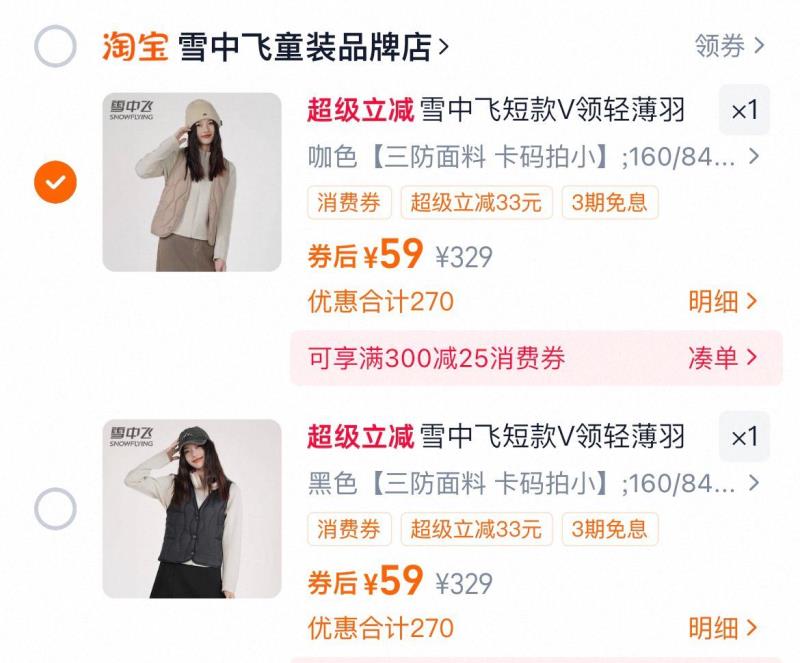
Task: View 明细 discount details for 咖色 vest
Action: click(722, 301)
